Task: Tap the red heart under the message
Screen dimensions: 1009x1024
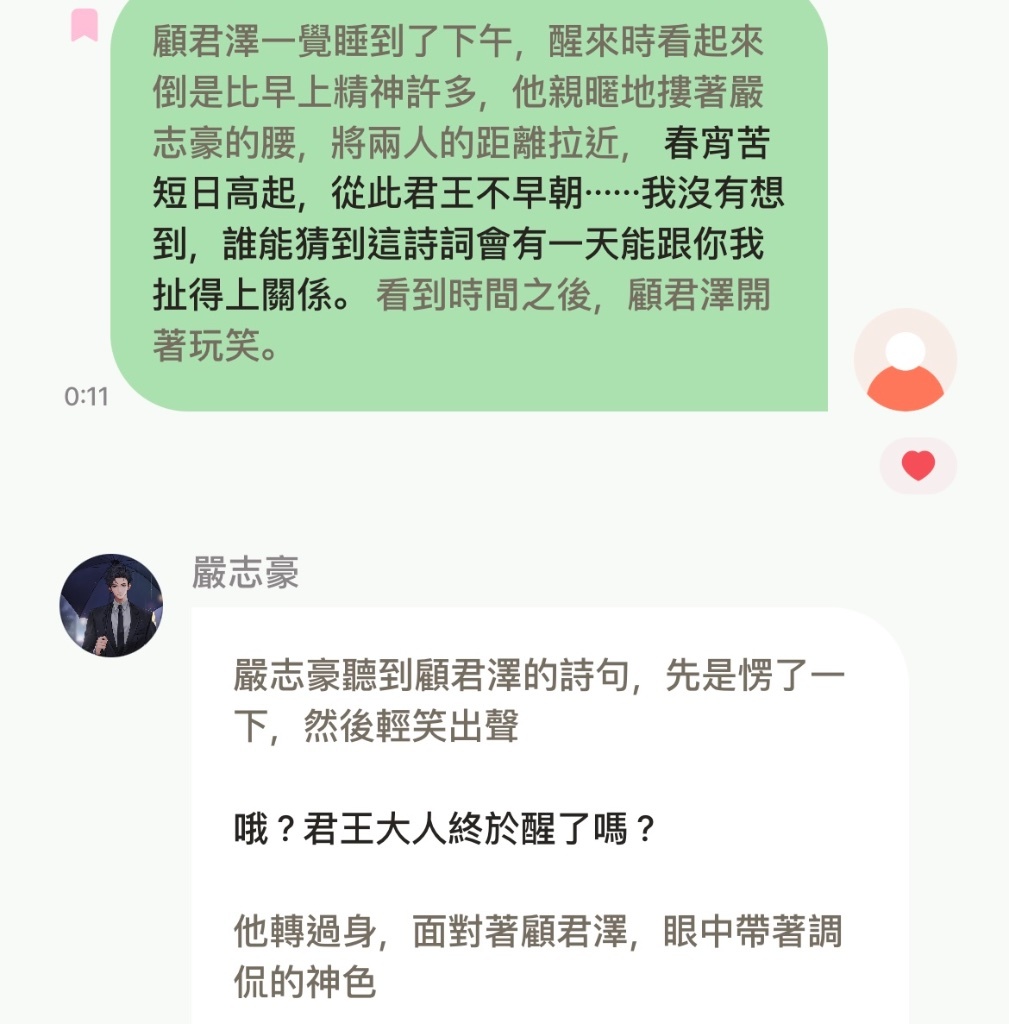Action: tap(917, 465)
